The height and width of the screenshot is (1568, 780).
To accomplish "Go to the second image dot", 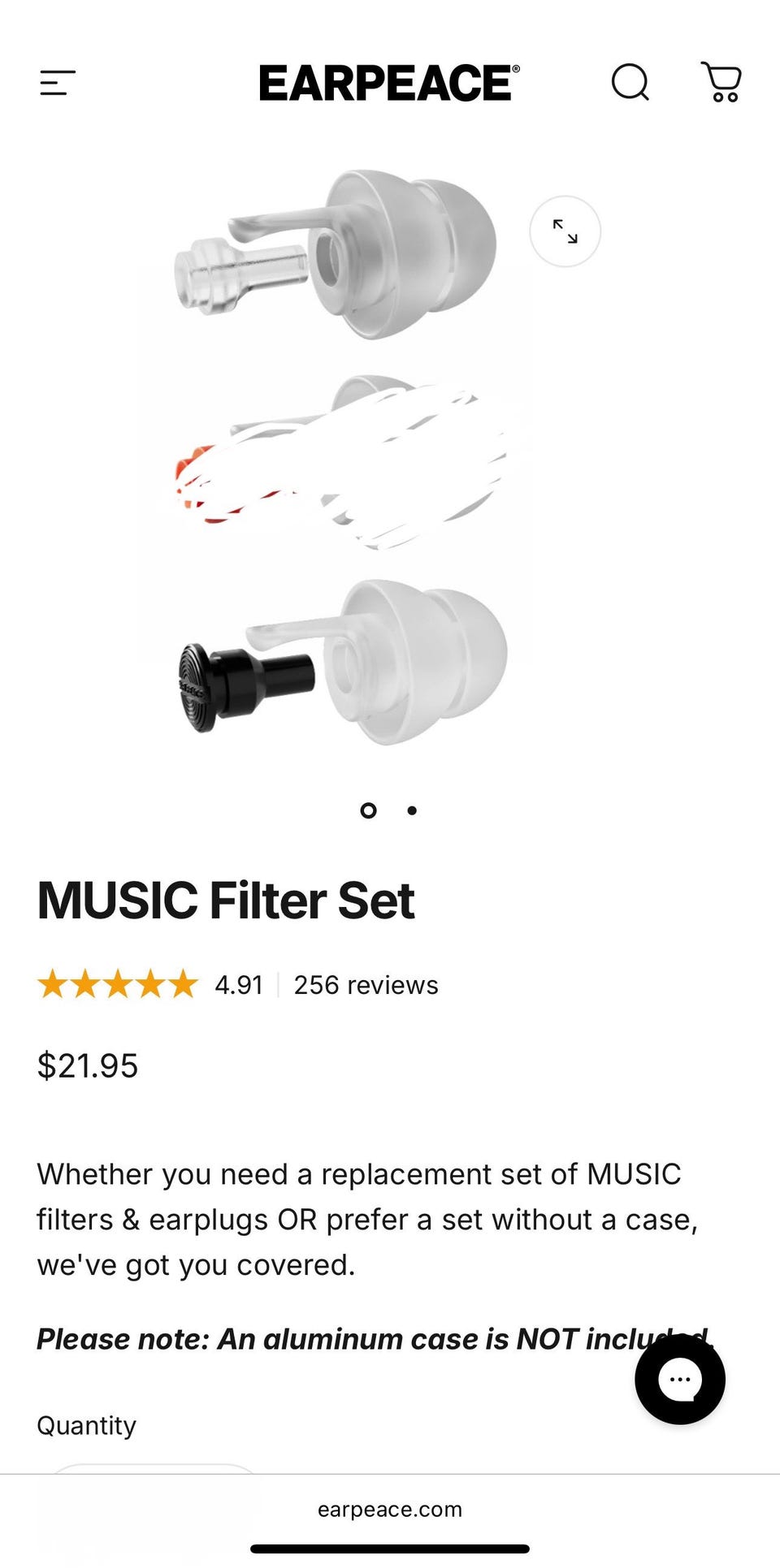I will tap(412, 810).
